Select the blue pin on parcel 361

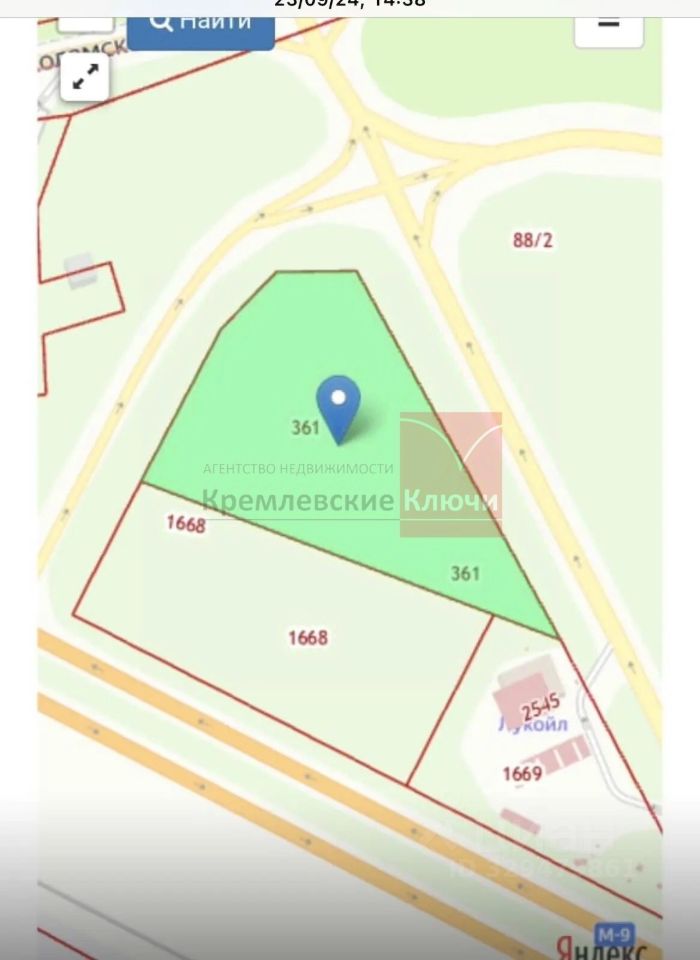pos(338,407)
